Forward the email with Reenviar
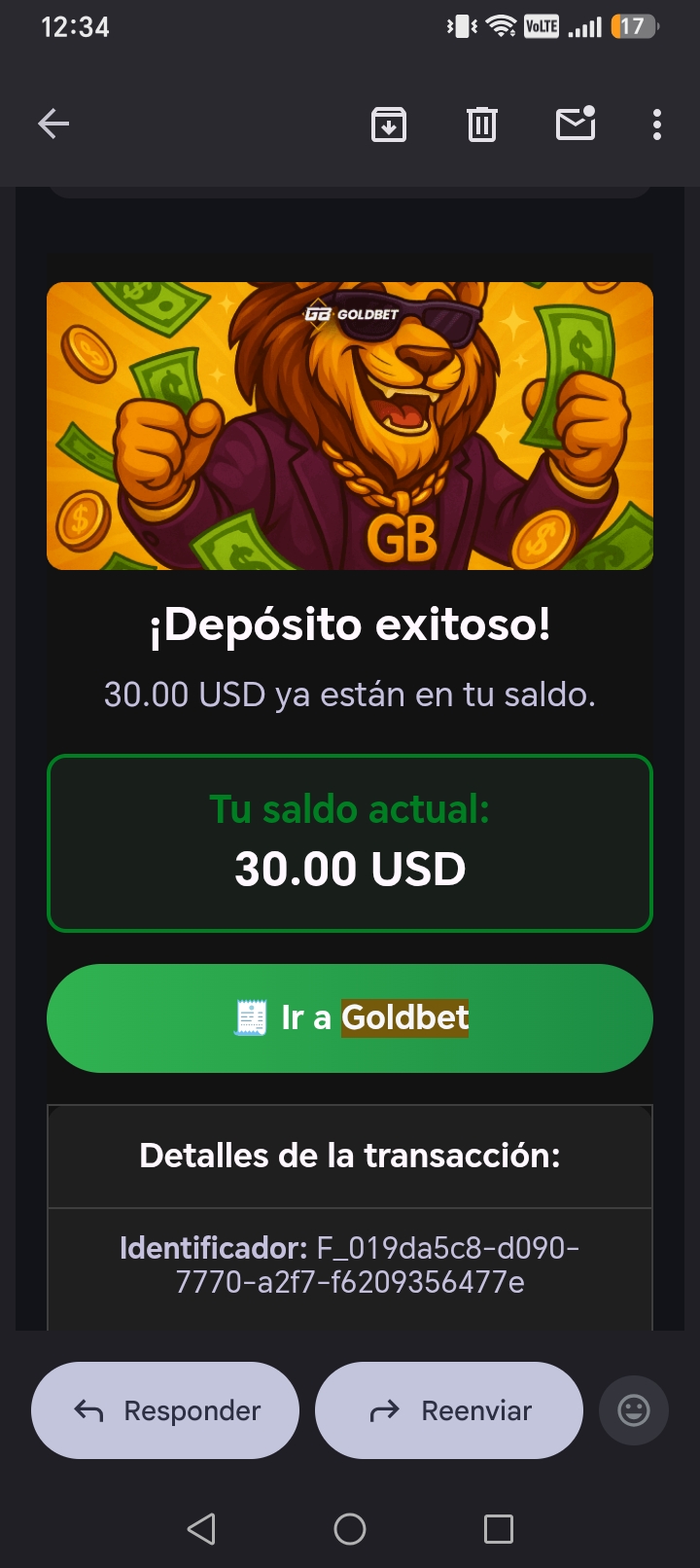Image resolution: width=700 pixels, height=1568 pixels. coord(449,1410)
